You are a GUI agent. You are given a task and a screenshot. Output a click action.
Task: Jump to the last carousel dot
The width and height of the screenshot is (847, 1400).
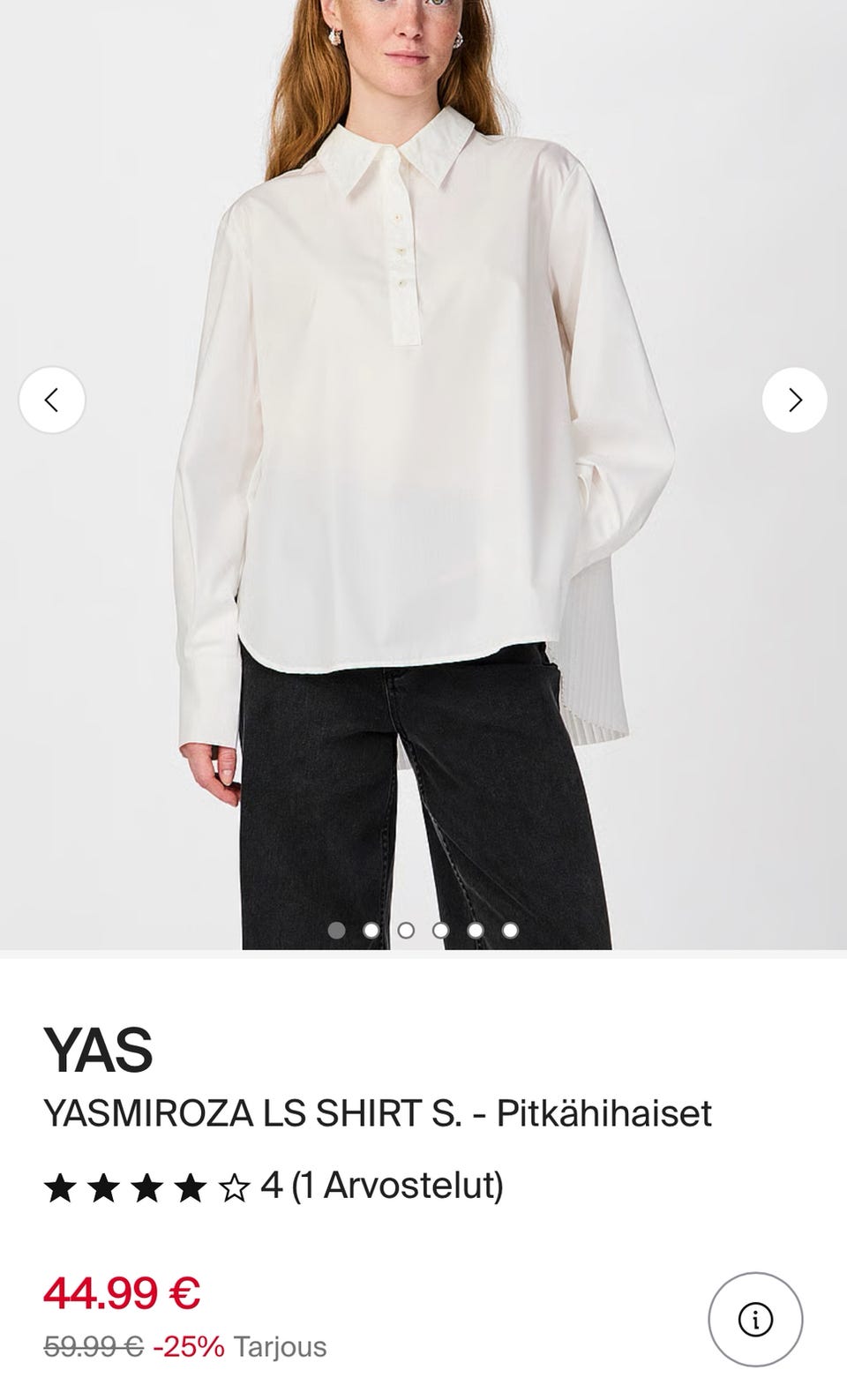[x=510, y=930]
